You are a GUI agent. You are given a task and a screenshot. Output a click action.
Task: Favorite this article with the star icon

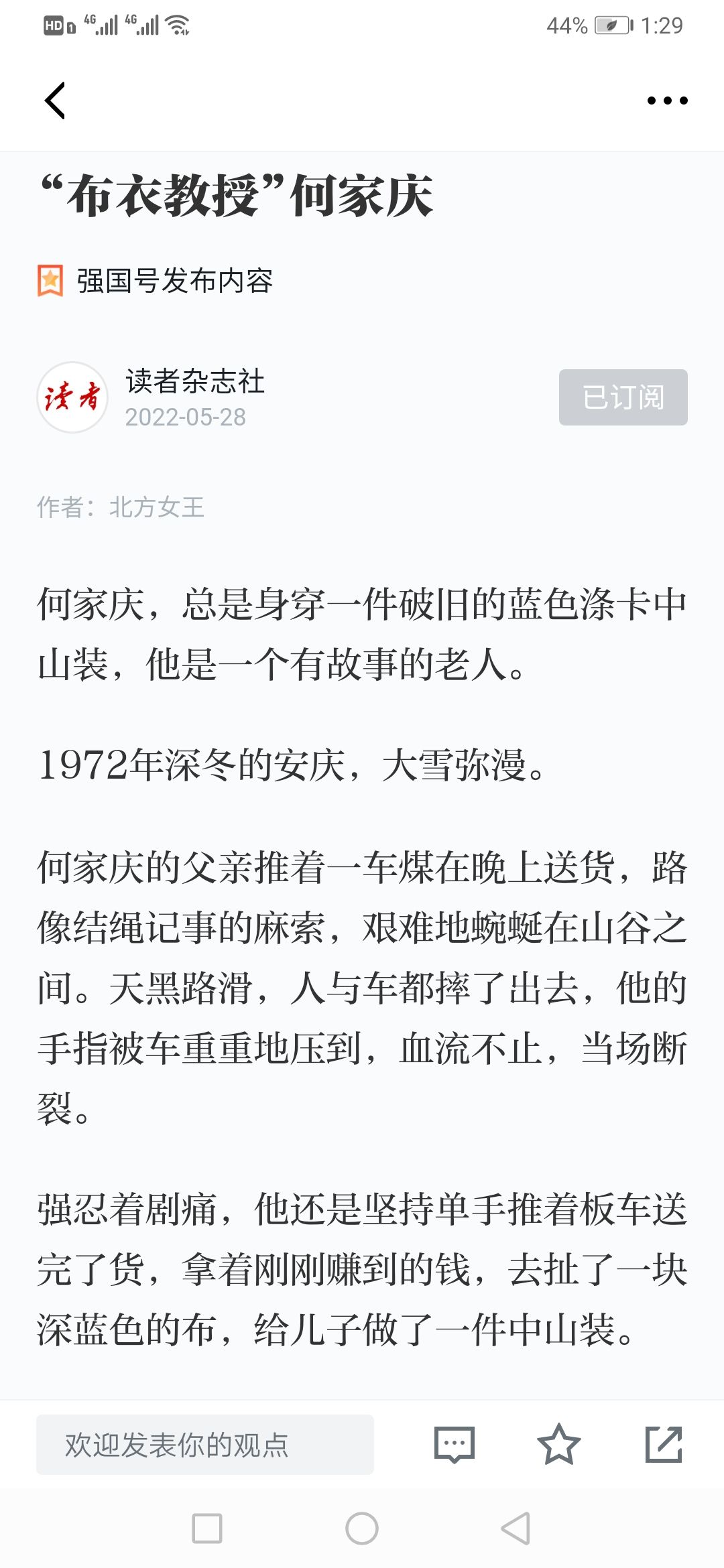click(558, 1444)
